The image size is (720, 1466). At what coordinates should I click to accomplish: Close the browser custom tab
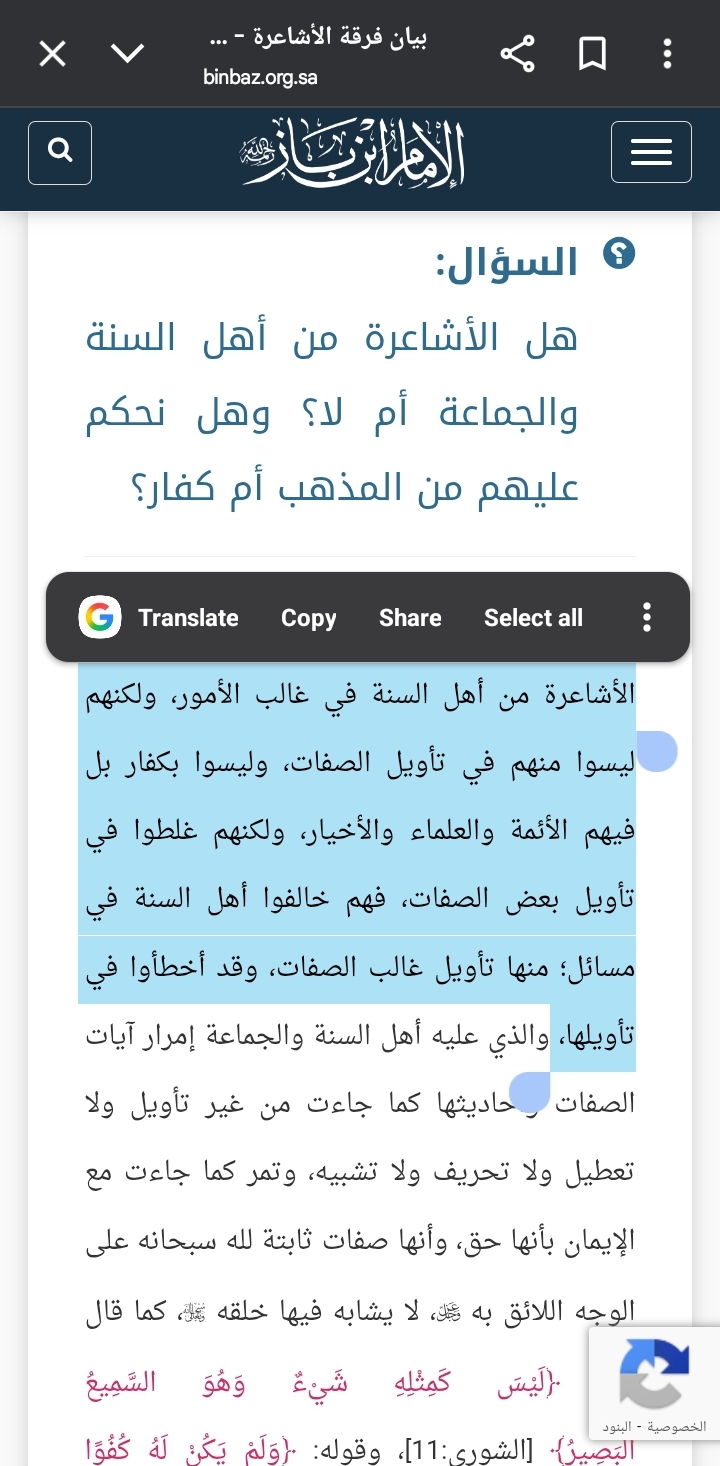click(52, 53)
